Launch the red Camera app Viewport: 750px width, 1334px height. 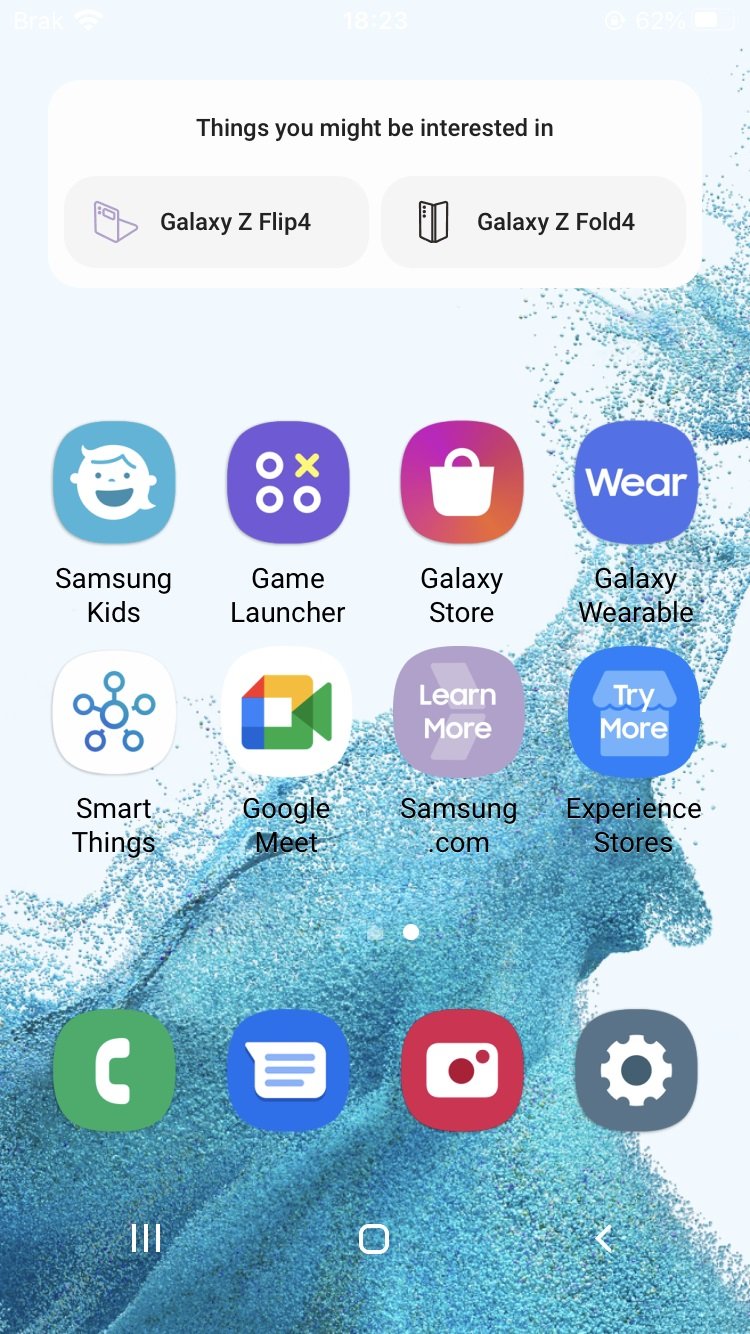pos(462,1070)
